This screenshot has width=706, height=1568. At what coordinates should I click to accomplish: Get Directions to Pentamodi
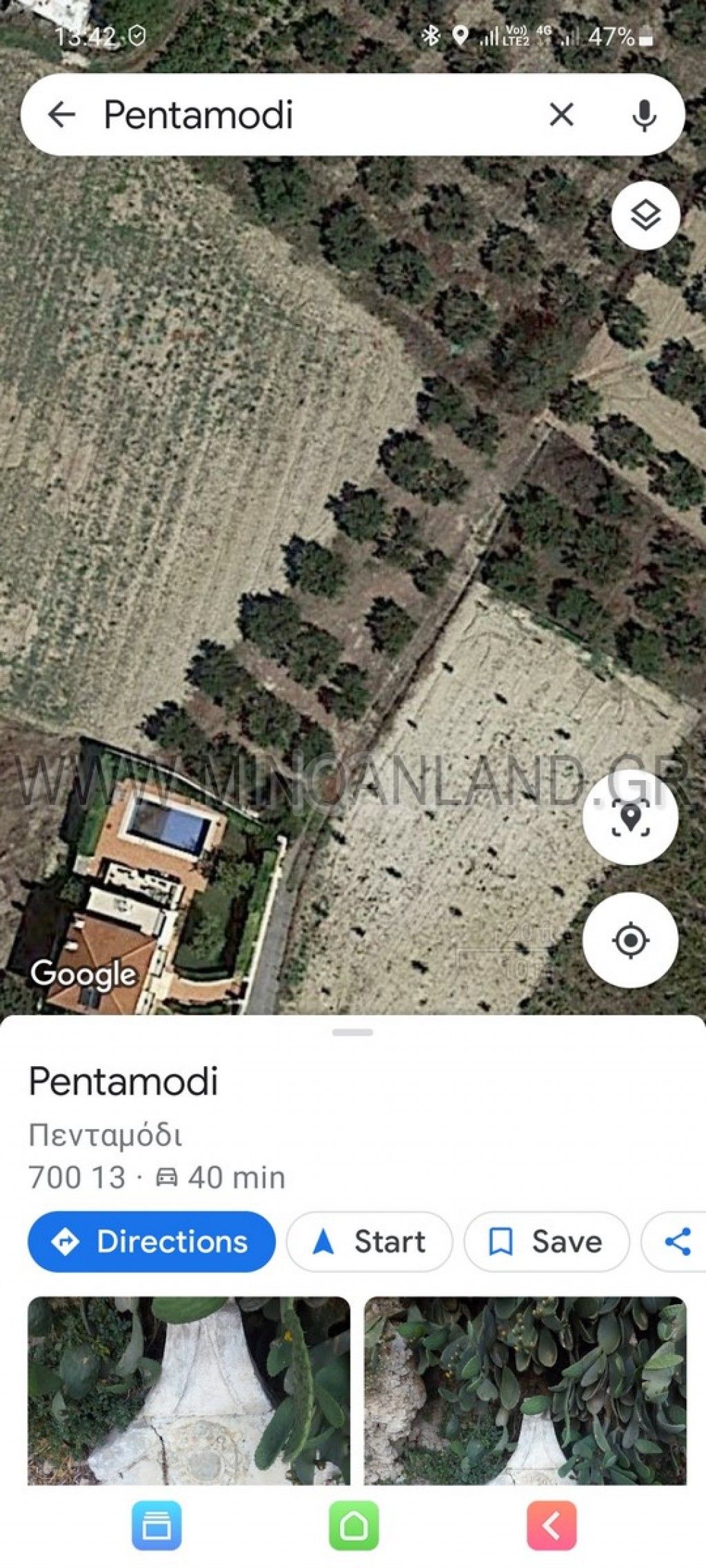151,1241
